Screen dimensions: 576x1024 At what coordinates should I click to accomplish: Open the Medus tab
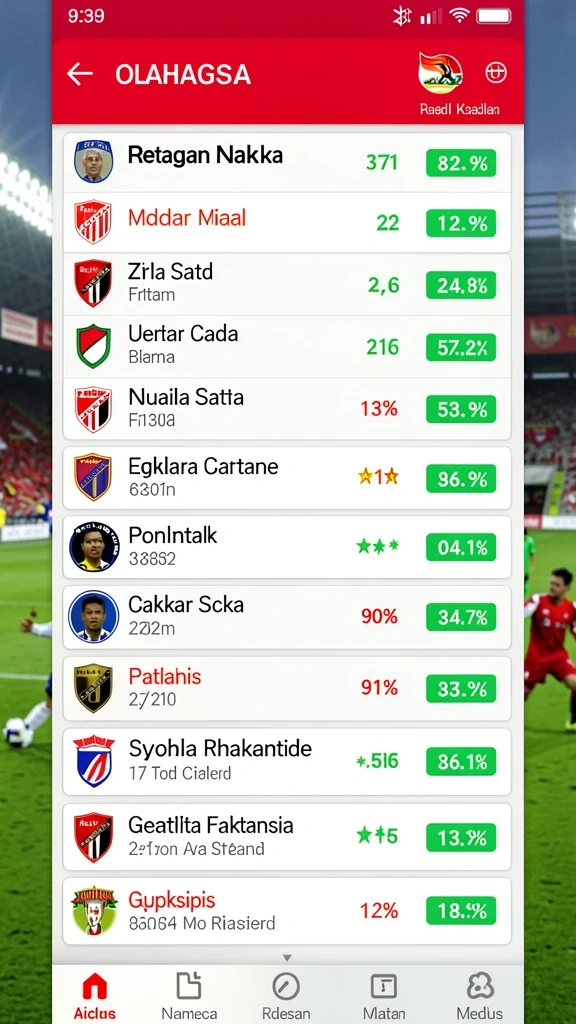(479, 996)
